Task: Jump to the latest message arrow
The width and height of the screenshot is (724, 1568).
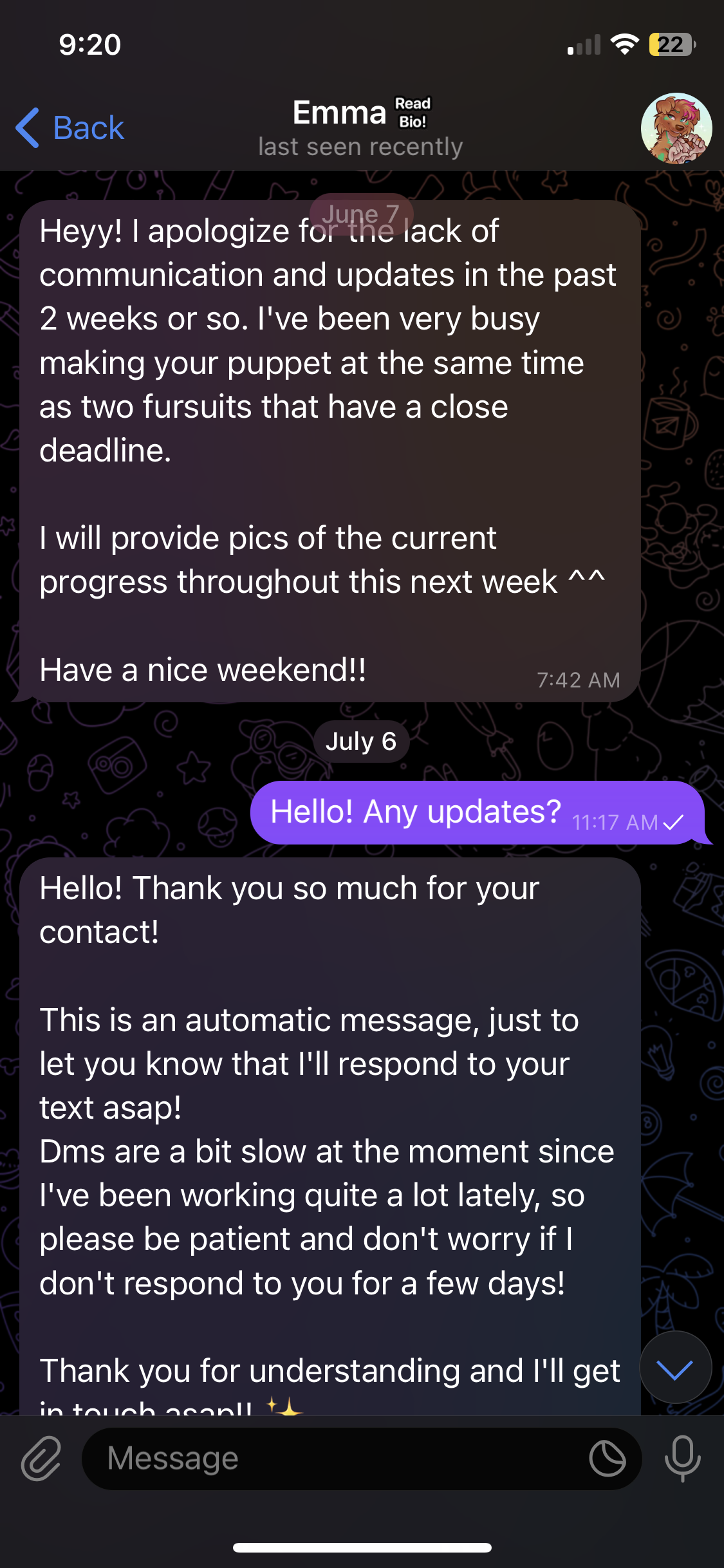Action: [x=675, y=1370]
